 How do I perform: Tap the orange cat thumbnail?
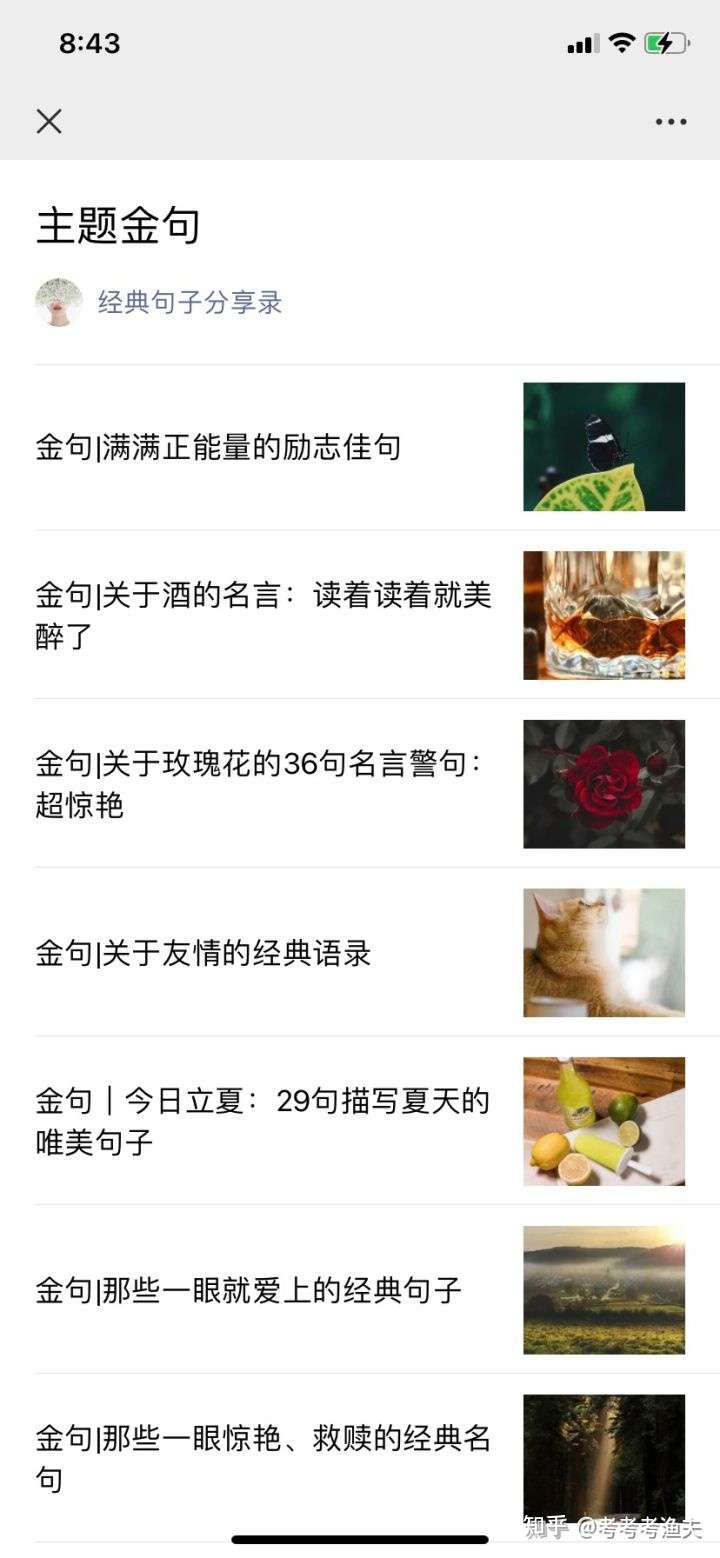pos(604,952)
